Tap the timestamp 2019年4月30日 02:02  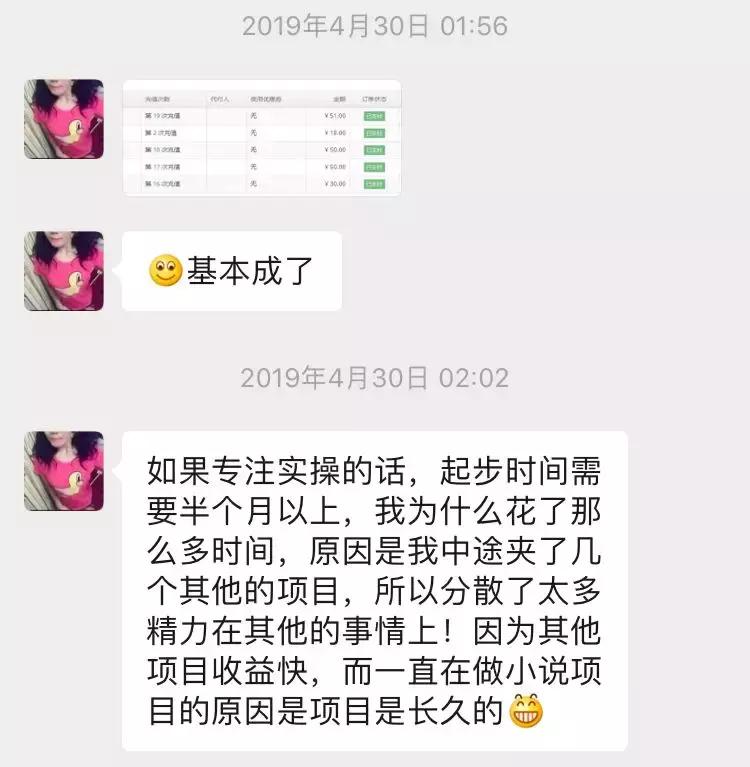pyautogui.click(x=375, y=378)
